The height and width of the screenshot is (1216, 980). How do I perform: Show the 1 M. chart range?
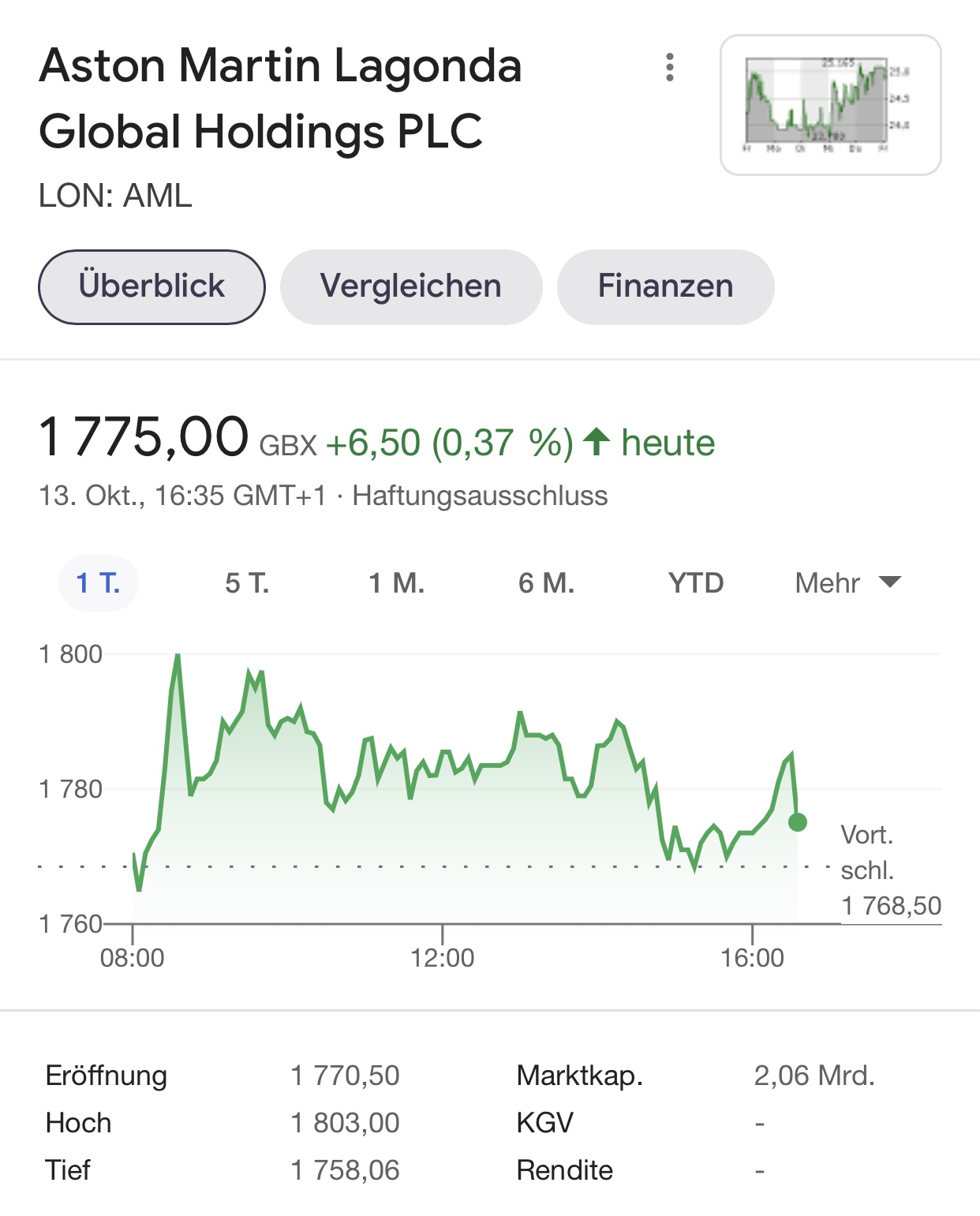click(397, 583)
